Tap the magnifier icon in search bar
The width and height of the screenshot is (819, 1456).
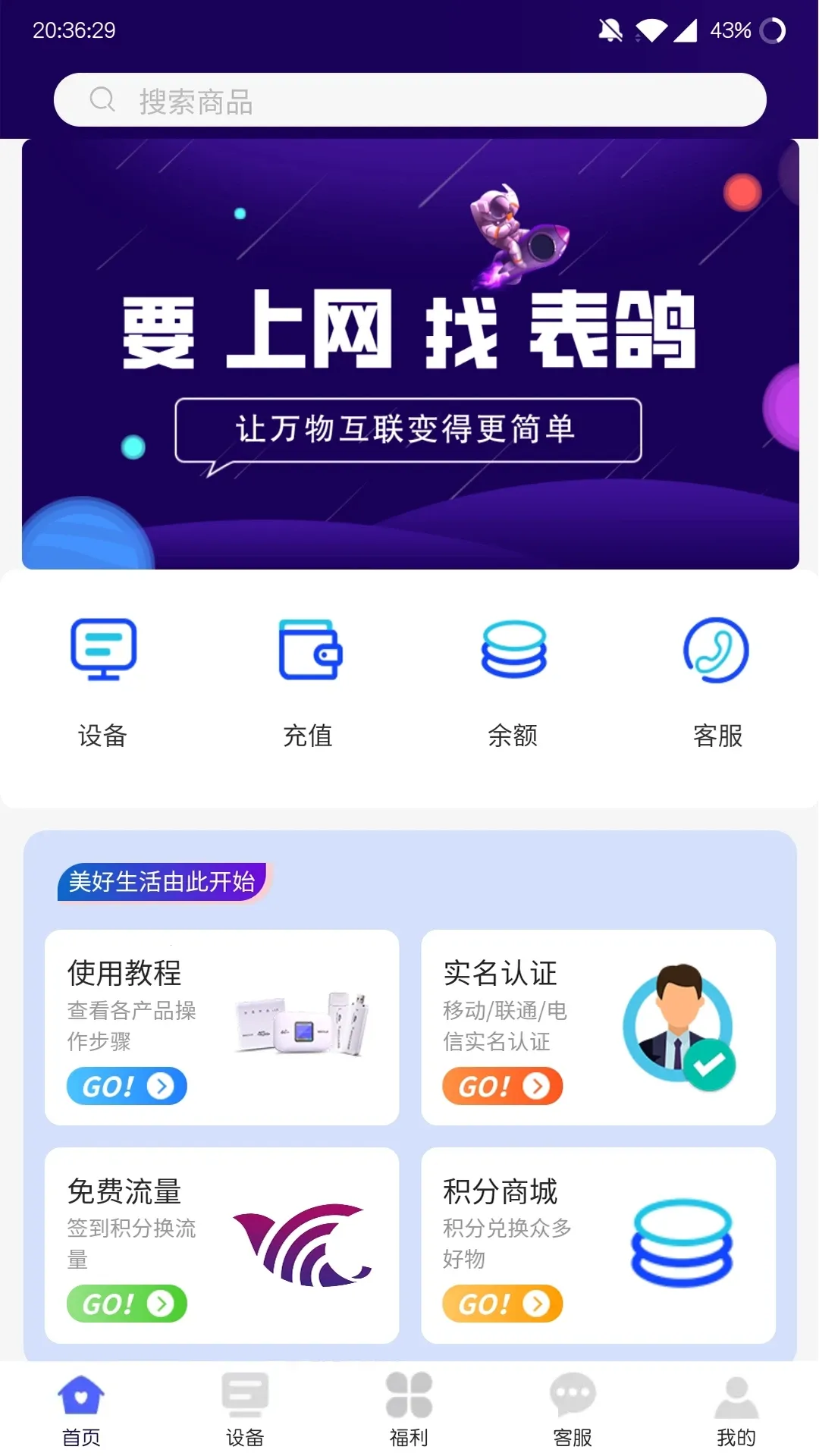point(103,99)
